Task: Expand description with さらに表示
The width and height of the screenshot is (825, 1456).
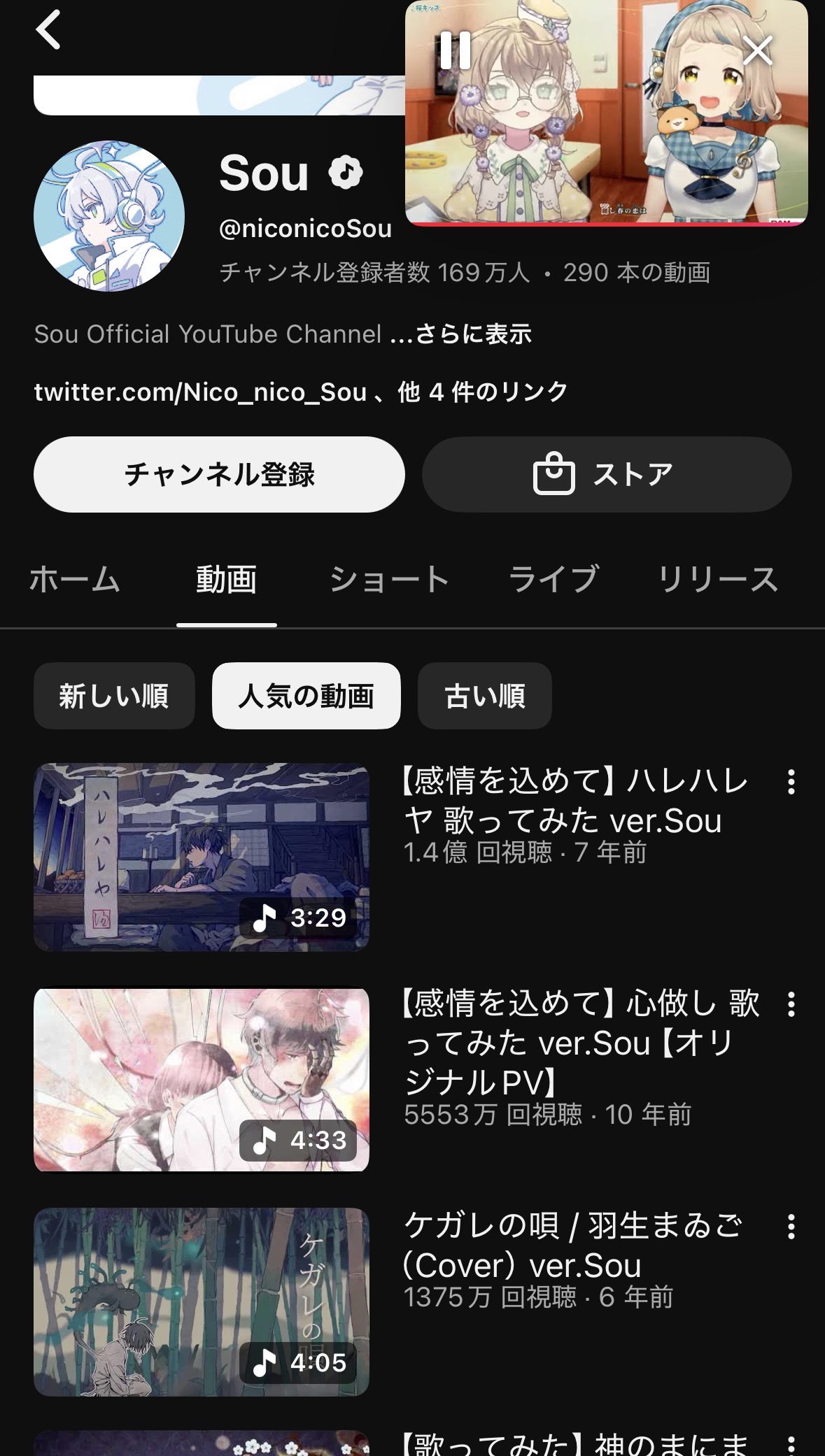Action: pyautogui.click(x=473, y=334)
